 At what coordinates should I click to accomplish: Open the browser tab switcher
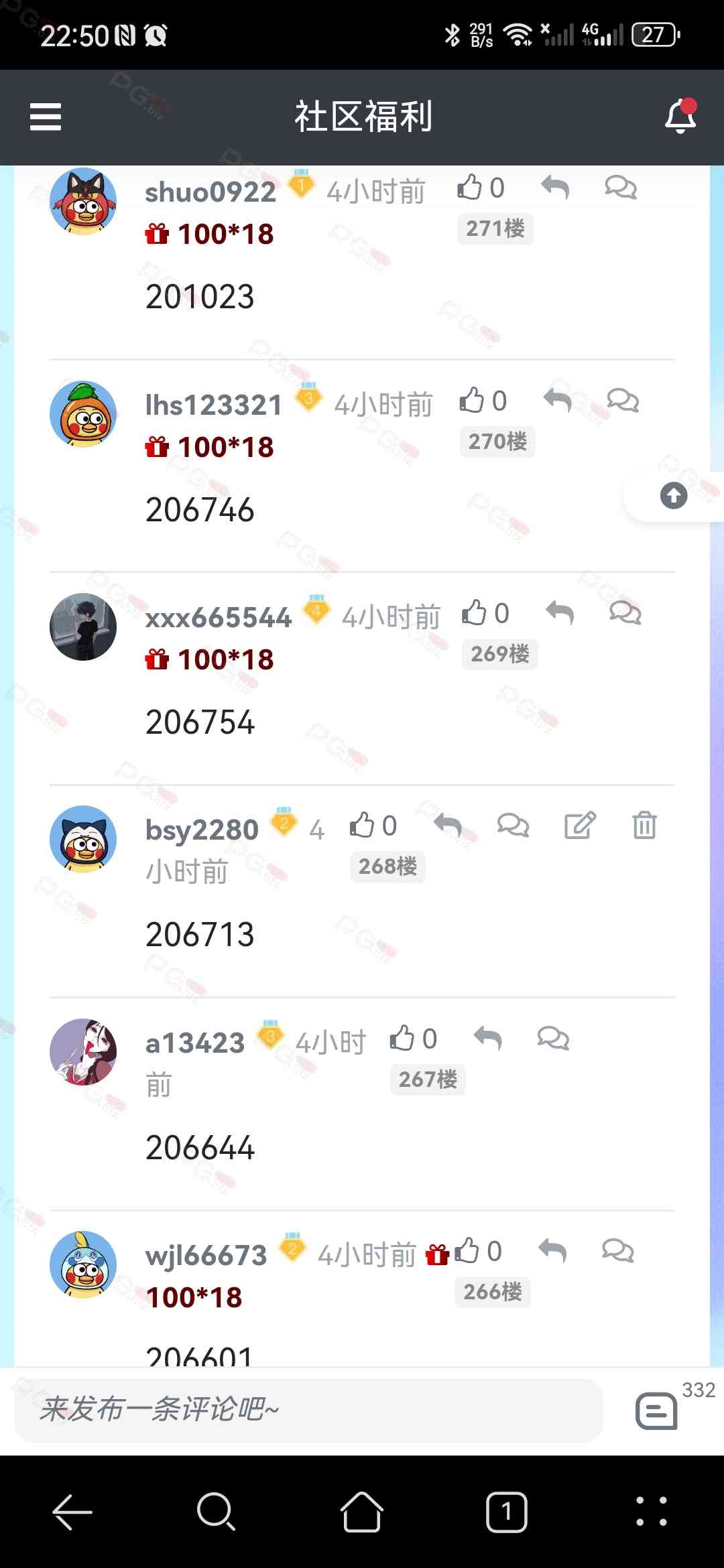[506, 1512]
